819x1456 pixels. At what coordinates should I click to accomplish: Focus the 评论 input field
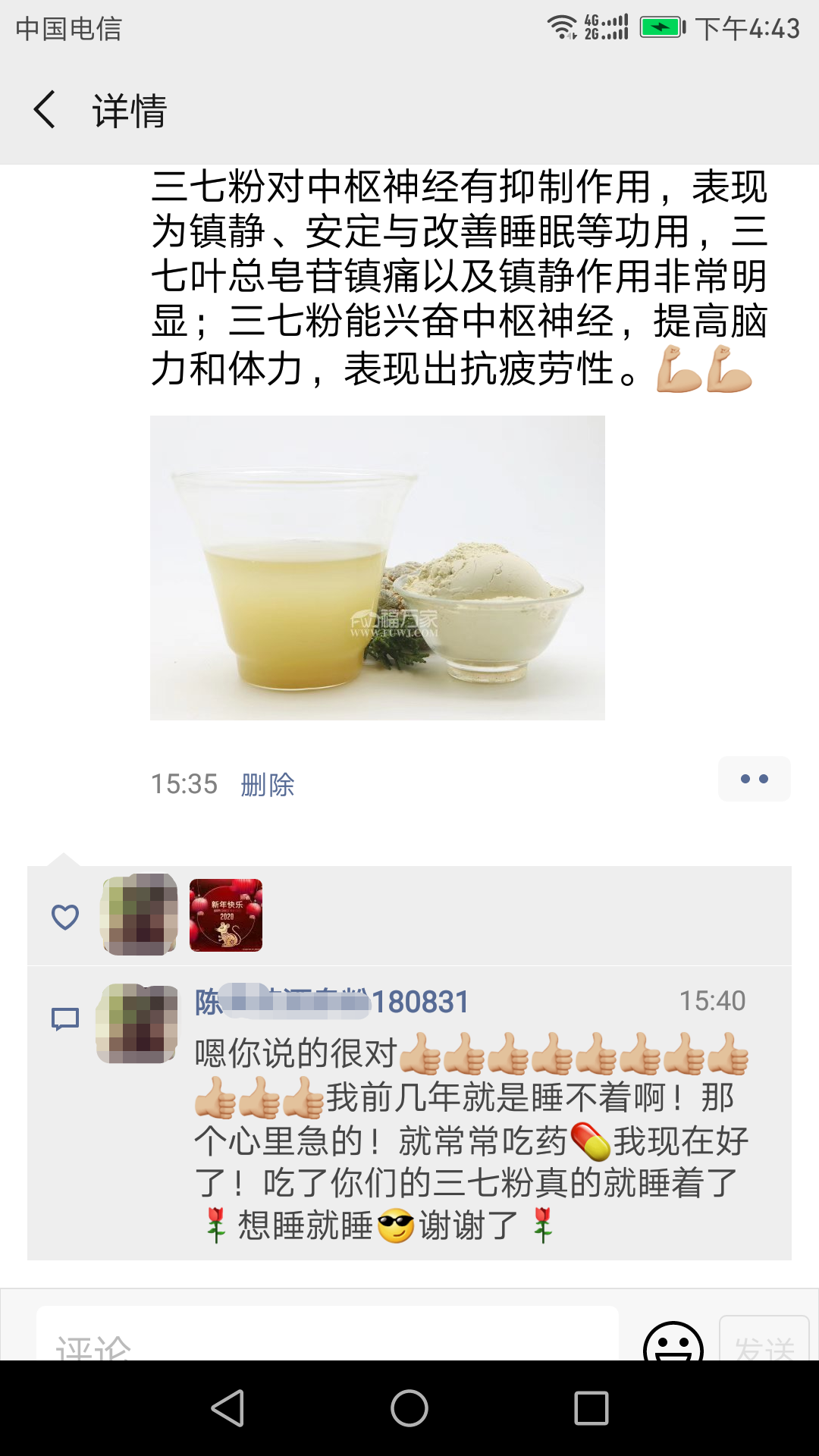tap(326, 1338)
